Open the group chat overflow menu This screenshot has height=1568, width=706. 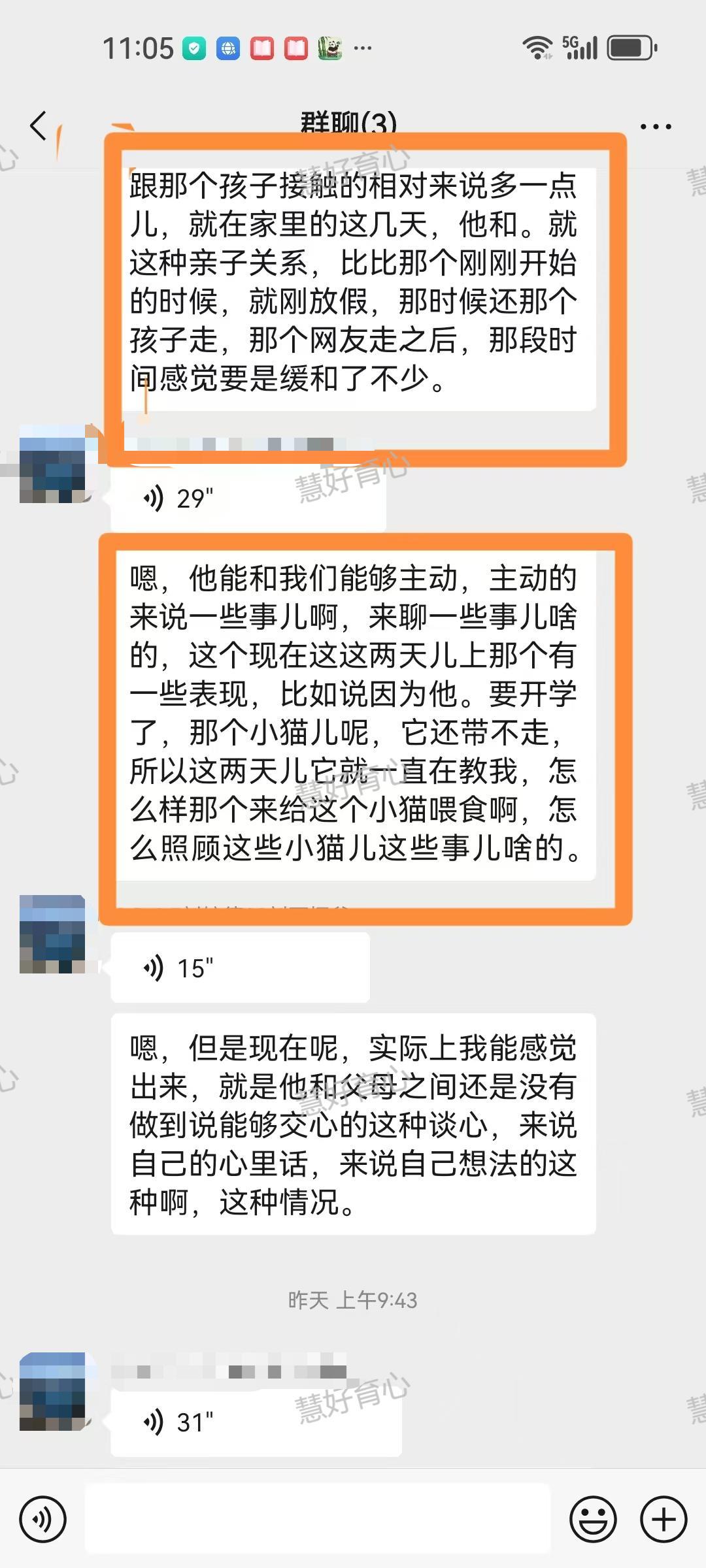pyautogui.click(x=655, y=127)
